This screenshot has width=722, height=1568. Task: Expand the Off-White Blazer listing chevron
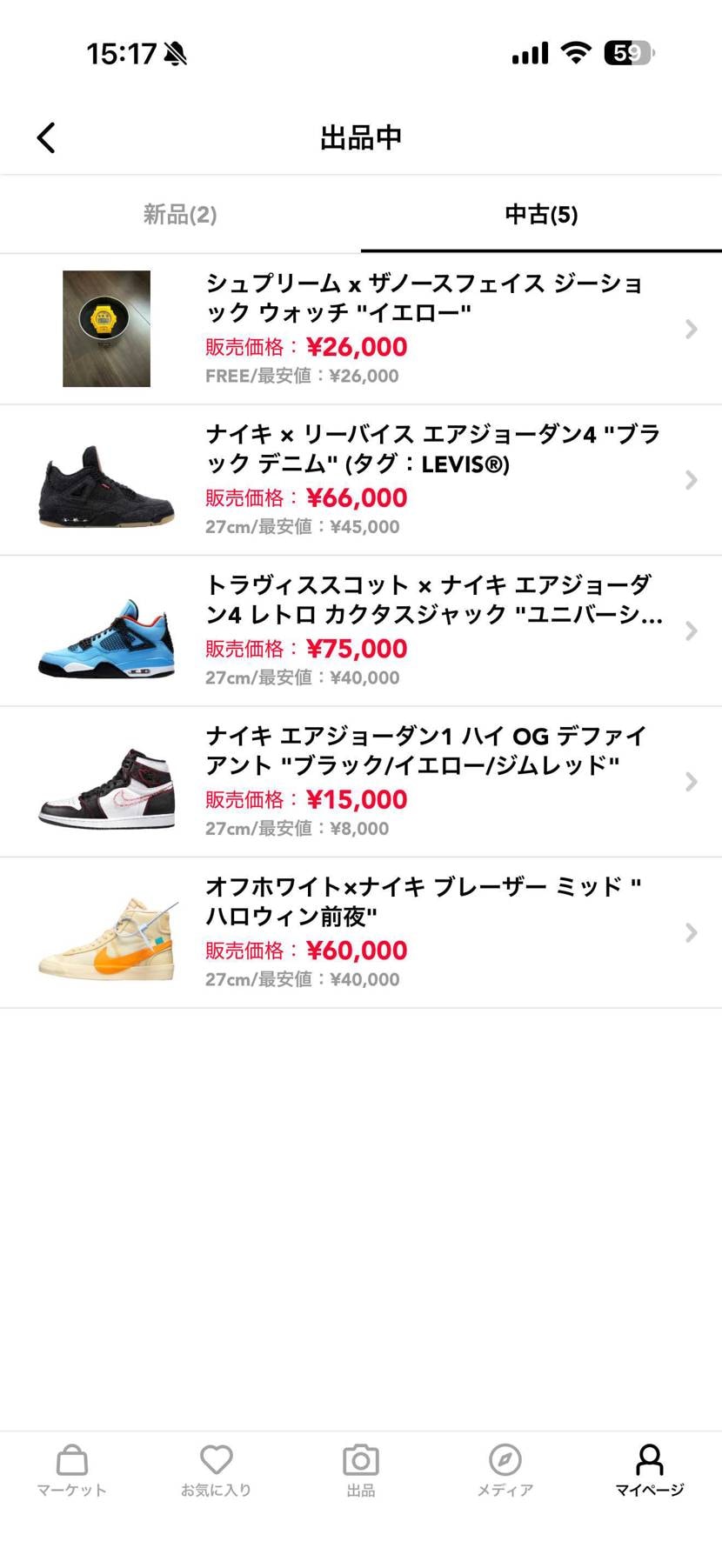coord(692,932)
